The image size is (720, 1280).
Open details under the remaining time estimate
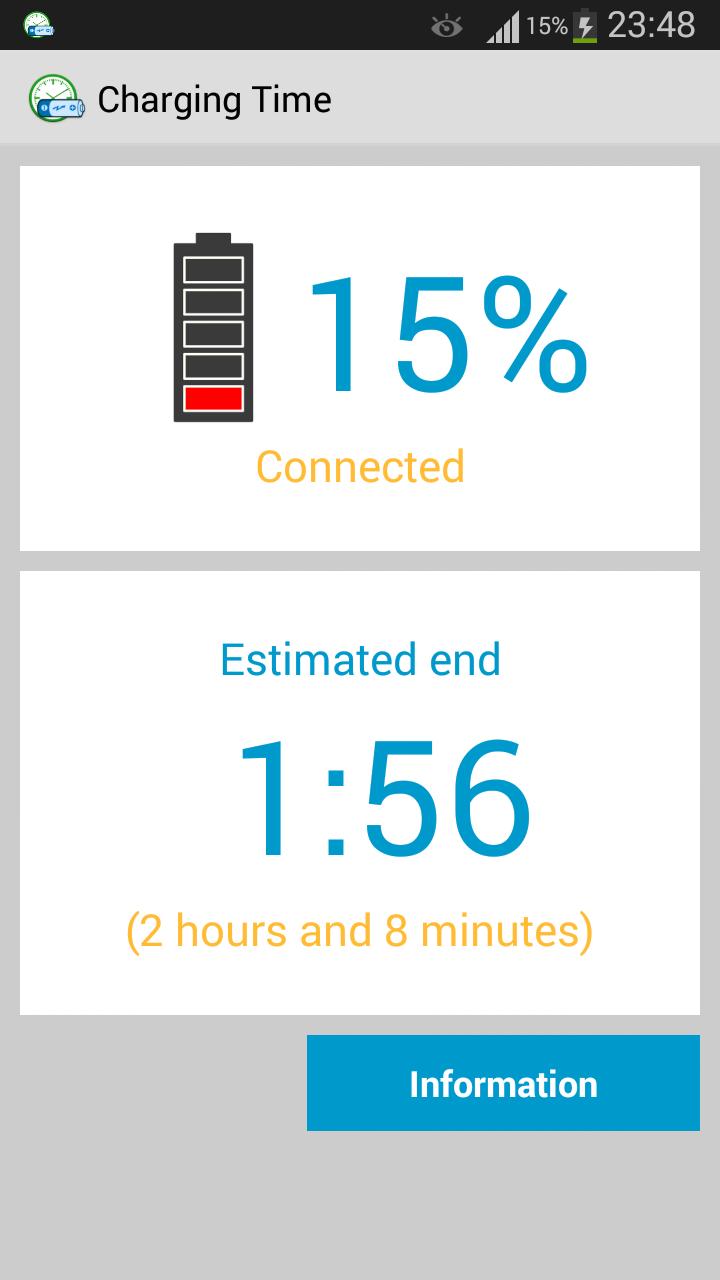click(x=360, y=929)
